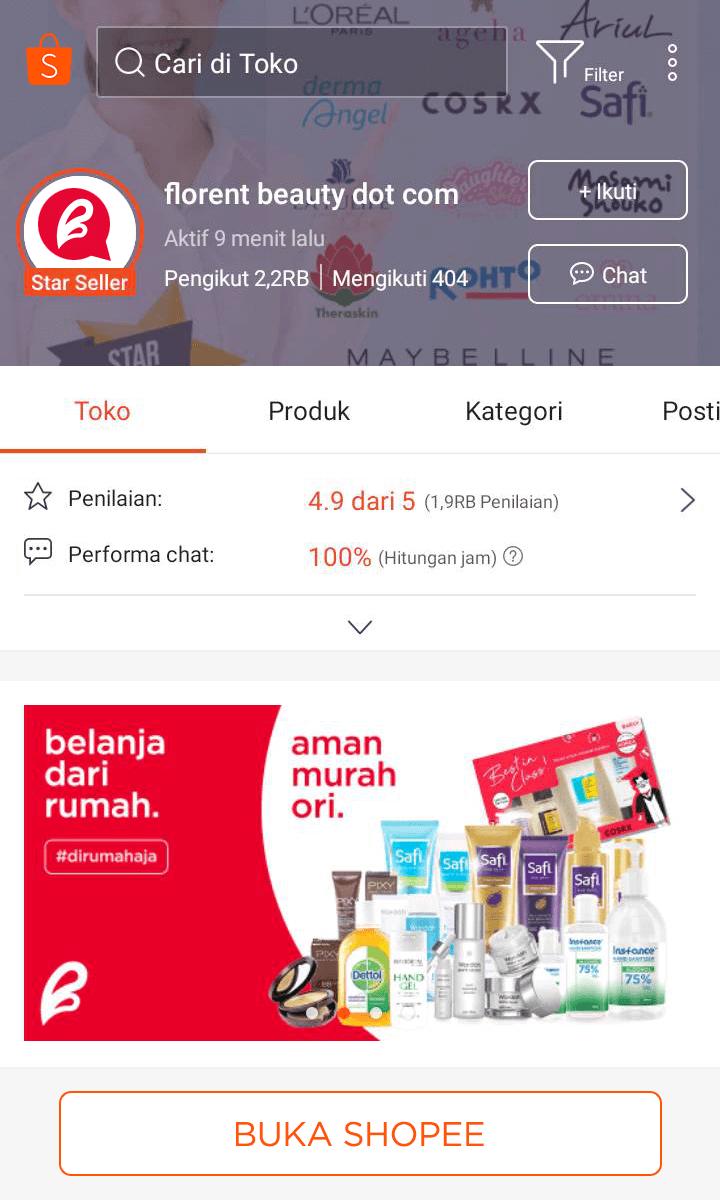Viewport: 720px width, 1200px height.
Task: Open the Cari di Toko search field
Action: tap(301, 63)
